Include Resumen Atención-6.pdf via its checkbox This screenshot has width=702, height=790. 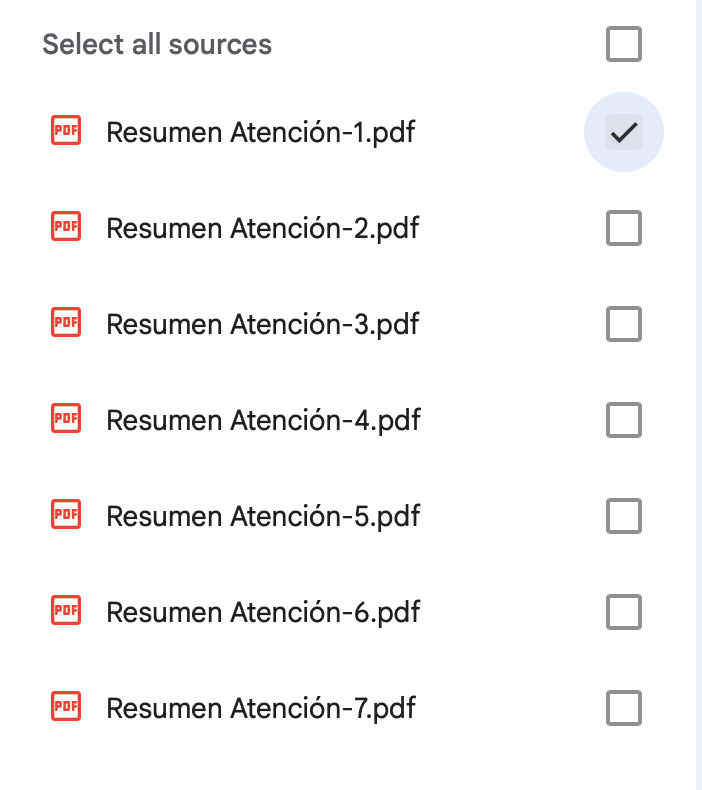pyautogui.click(x=624, y=612)
